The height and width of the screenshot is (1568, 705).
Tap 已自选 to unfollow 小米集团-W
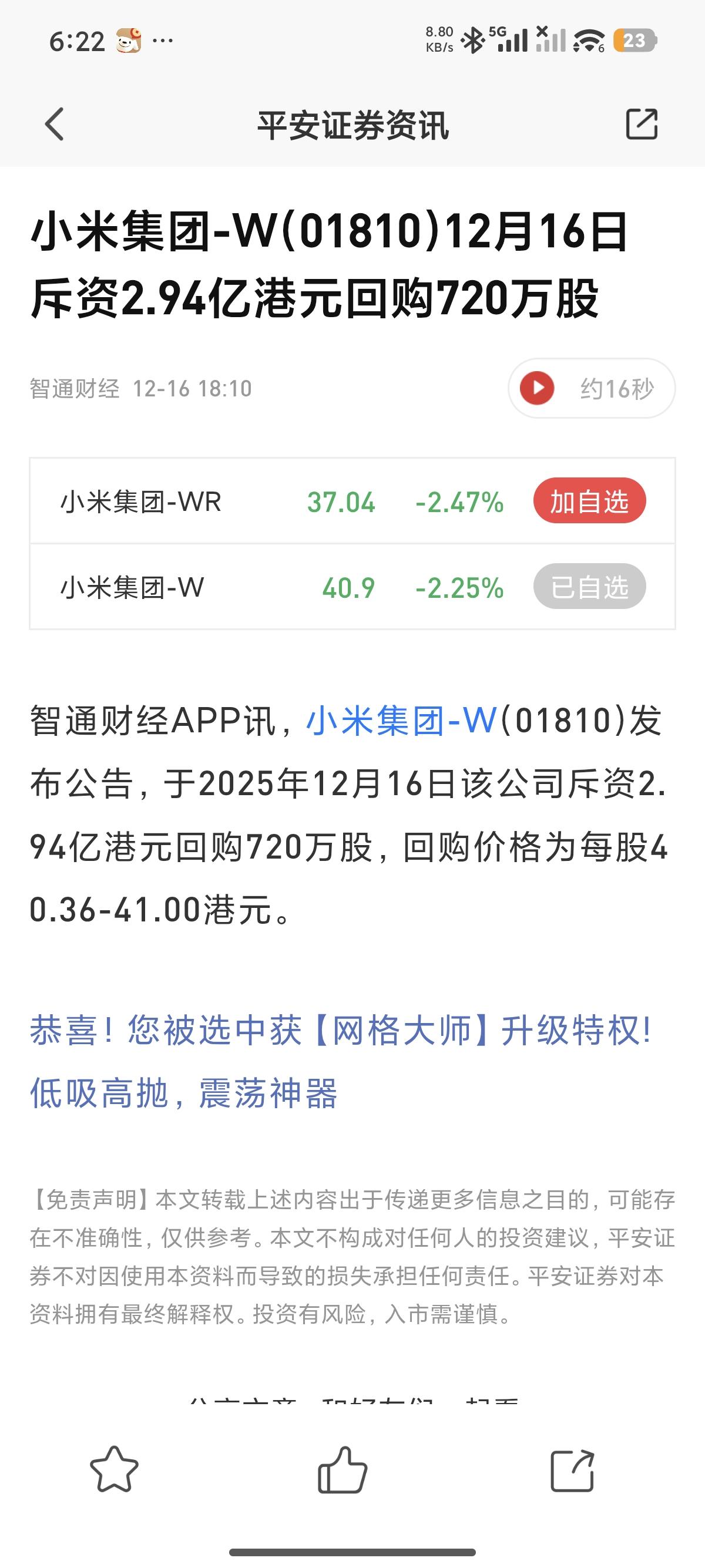pos(589,586)
